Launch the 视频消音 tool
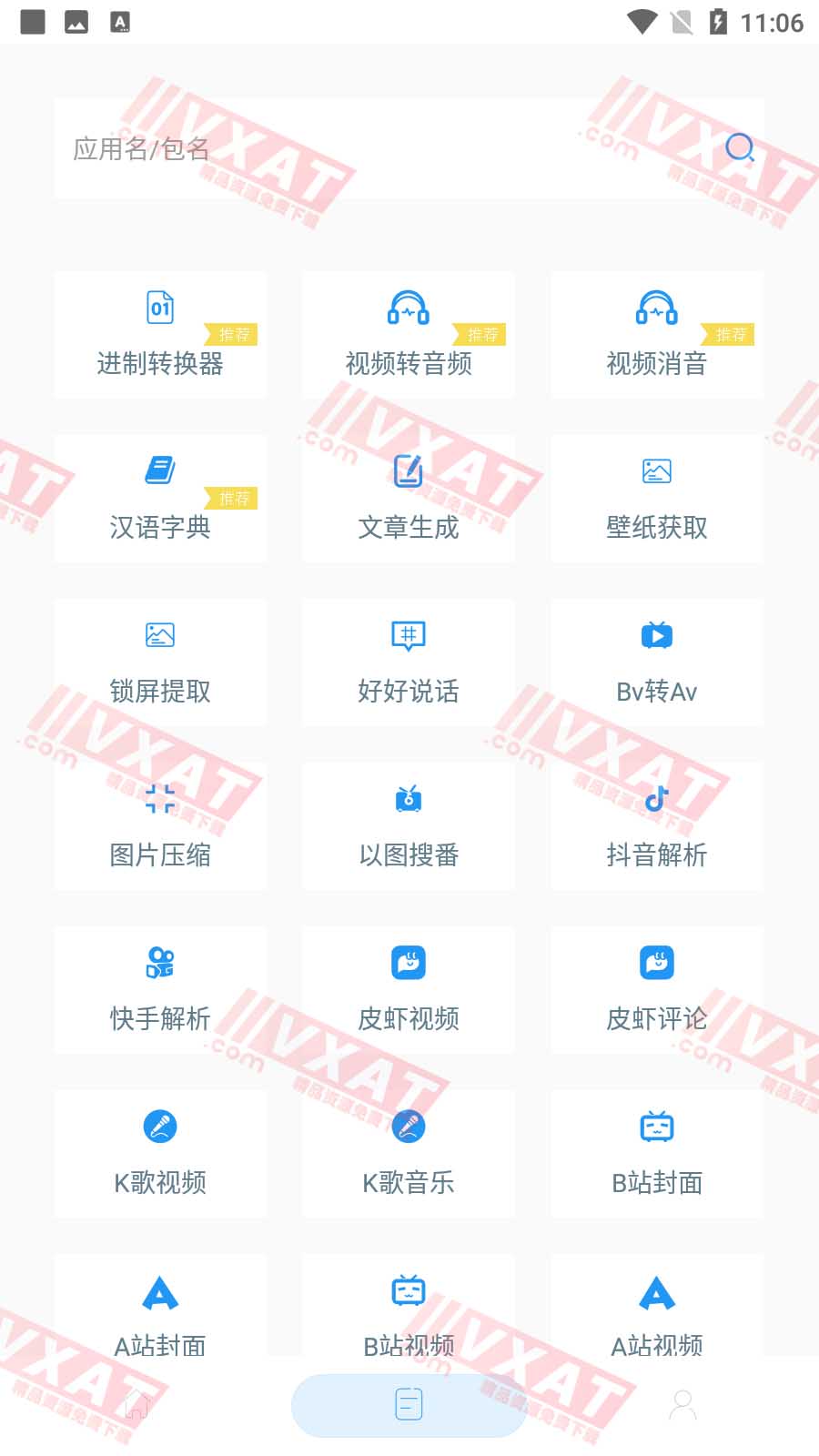This screenshot has height=1456, width=819. [x=657, y=335]
